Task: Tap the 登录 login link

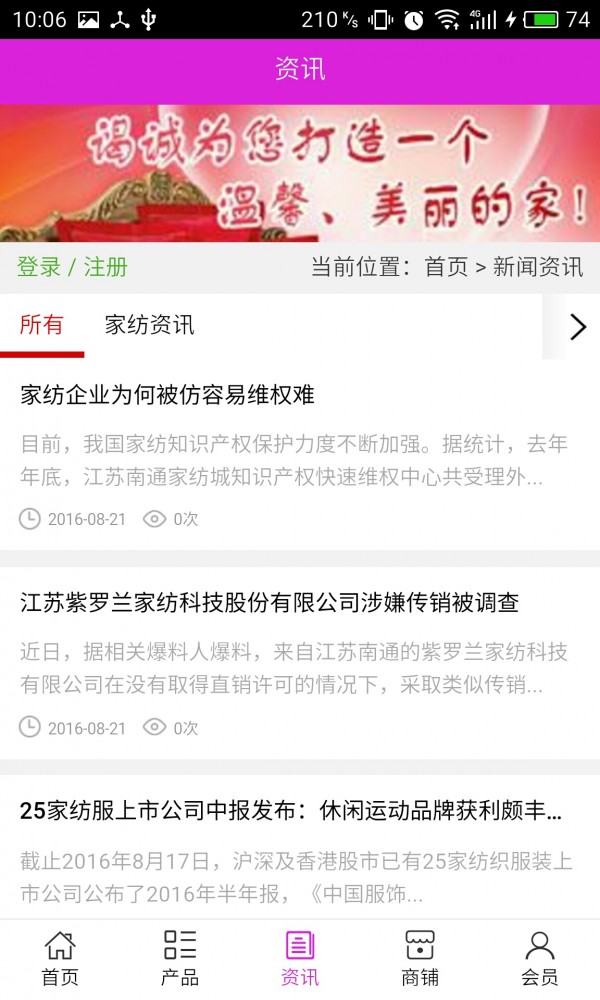Action: pyautogui.click(x=39, y=267)
